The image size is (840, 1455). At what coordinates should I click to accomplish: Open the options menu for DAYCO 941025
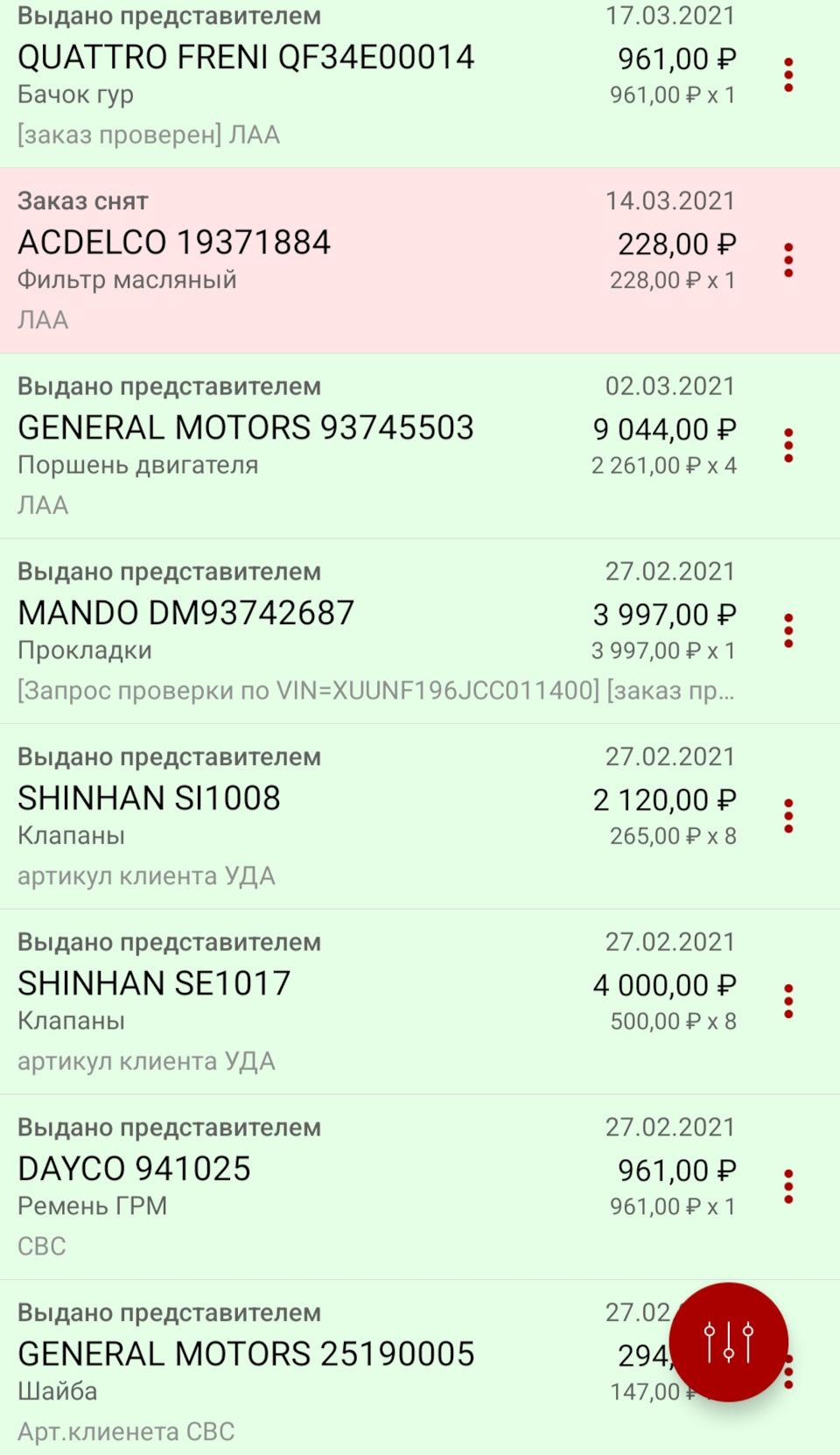788,1187
